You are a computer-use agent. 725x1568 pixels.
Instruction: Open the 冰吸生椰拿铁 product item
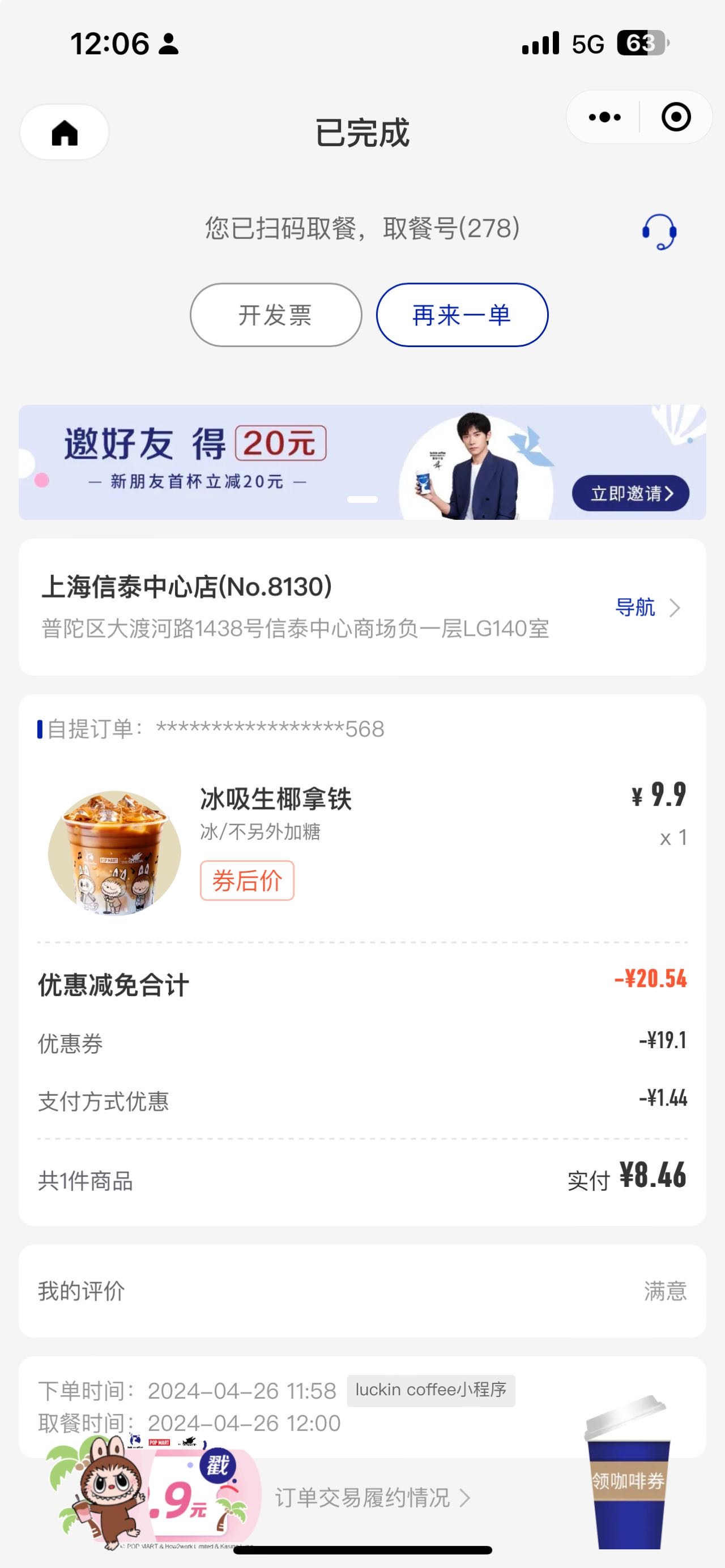point(362,851)
